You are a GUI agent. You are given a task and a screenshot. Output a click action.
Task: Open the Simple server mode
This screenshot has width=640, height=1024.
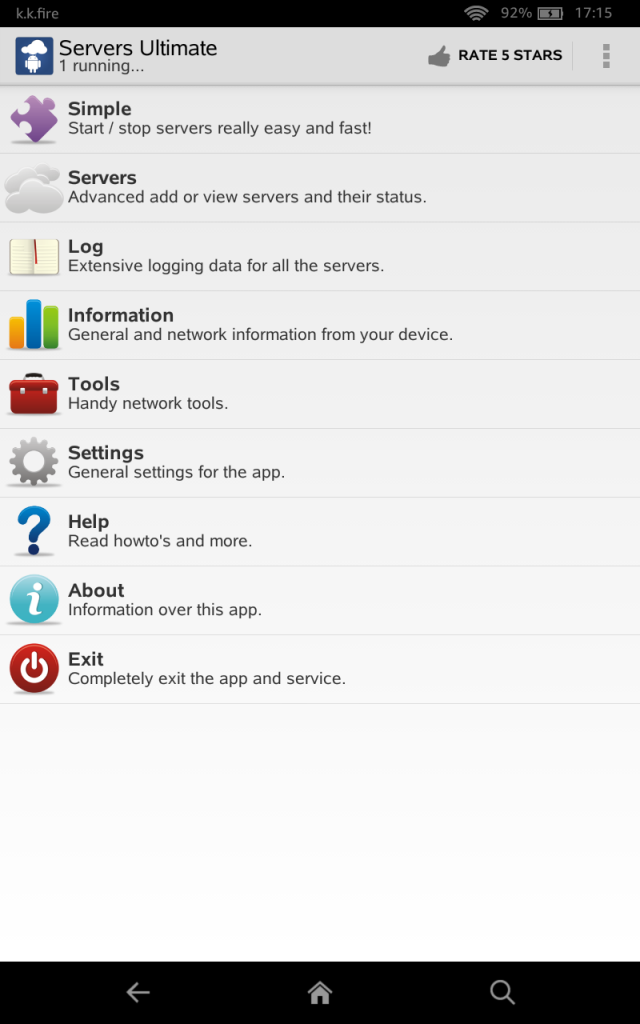(x=320, y=120)
